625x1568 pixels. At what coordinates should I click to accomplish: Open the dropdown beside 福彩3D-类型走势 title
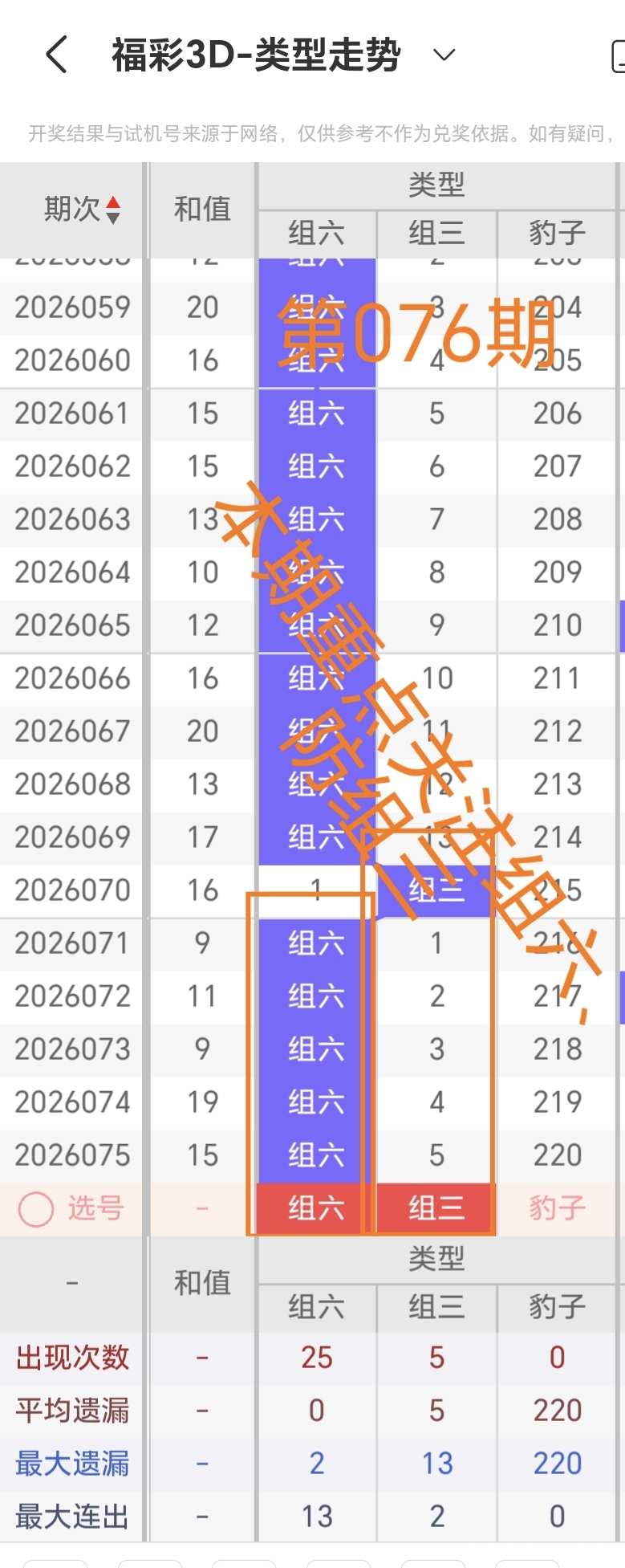pos(442,53)
